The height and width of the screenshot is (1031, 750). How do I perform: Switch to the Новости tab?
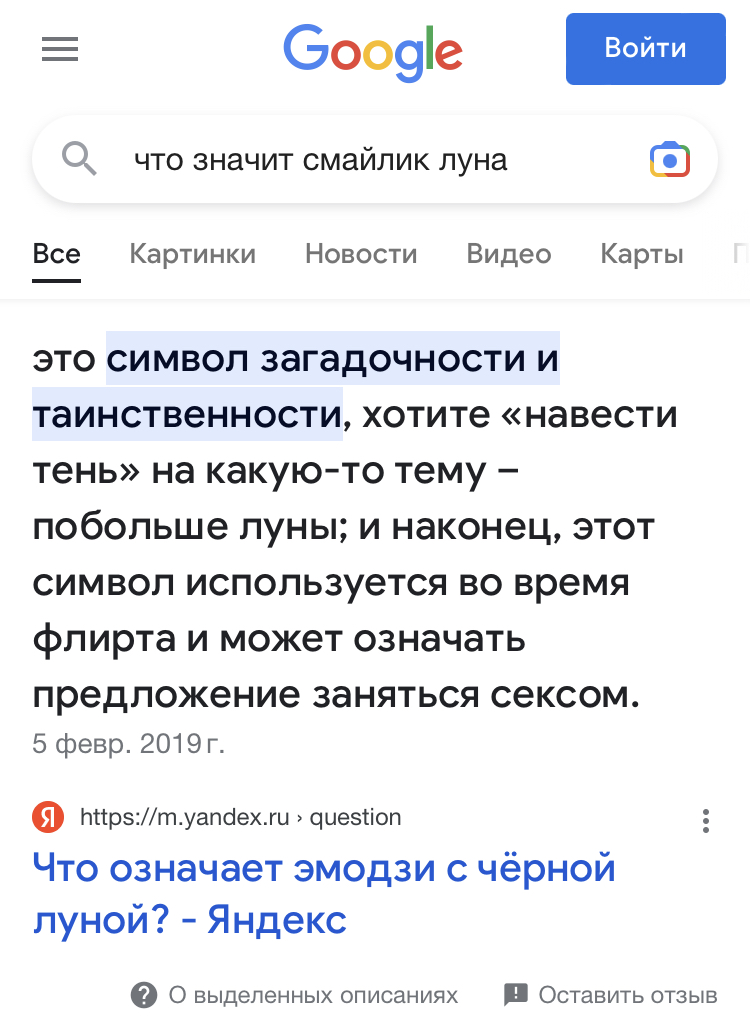pyautogui.click(x=361, y=254)
